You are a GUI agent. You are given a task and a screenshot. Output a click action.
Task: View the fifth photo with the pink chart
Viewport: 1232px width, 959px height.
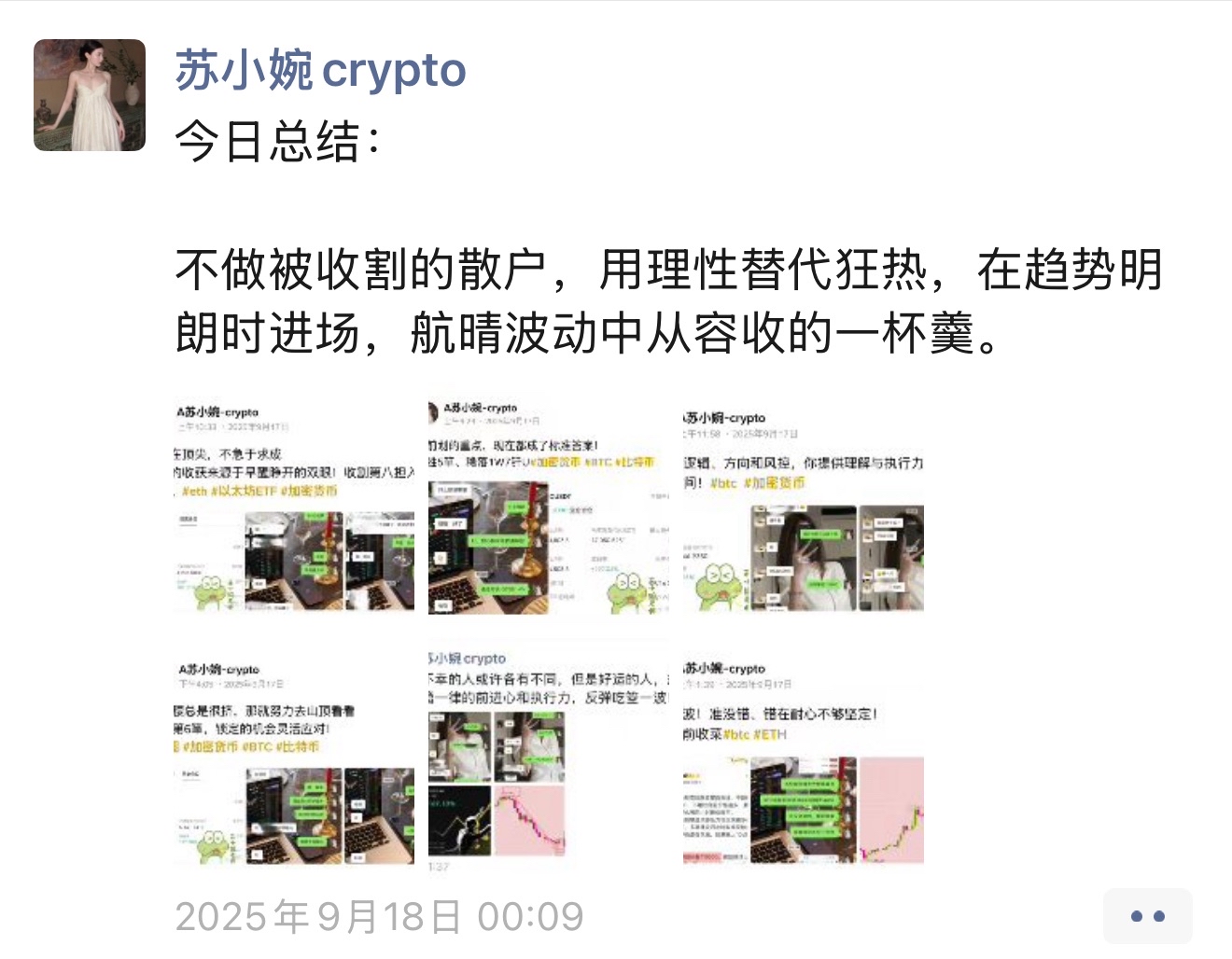coord(548,759)
